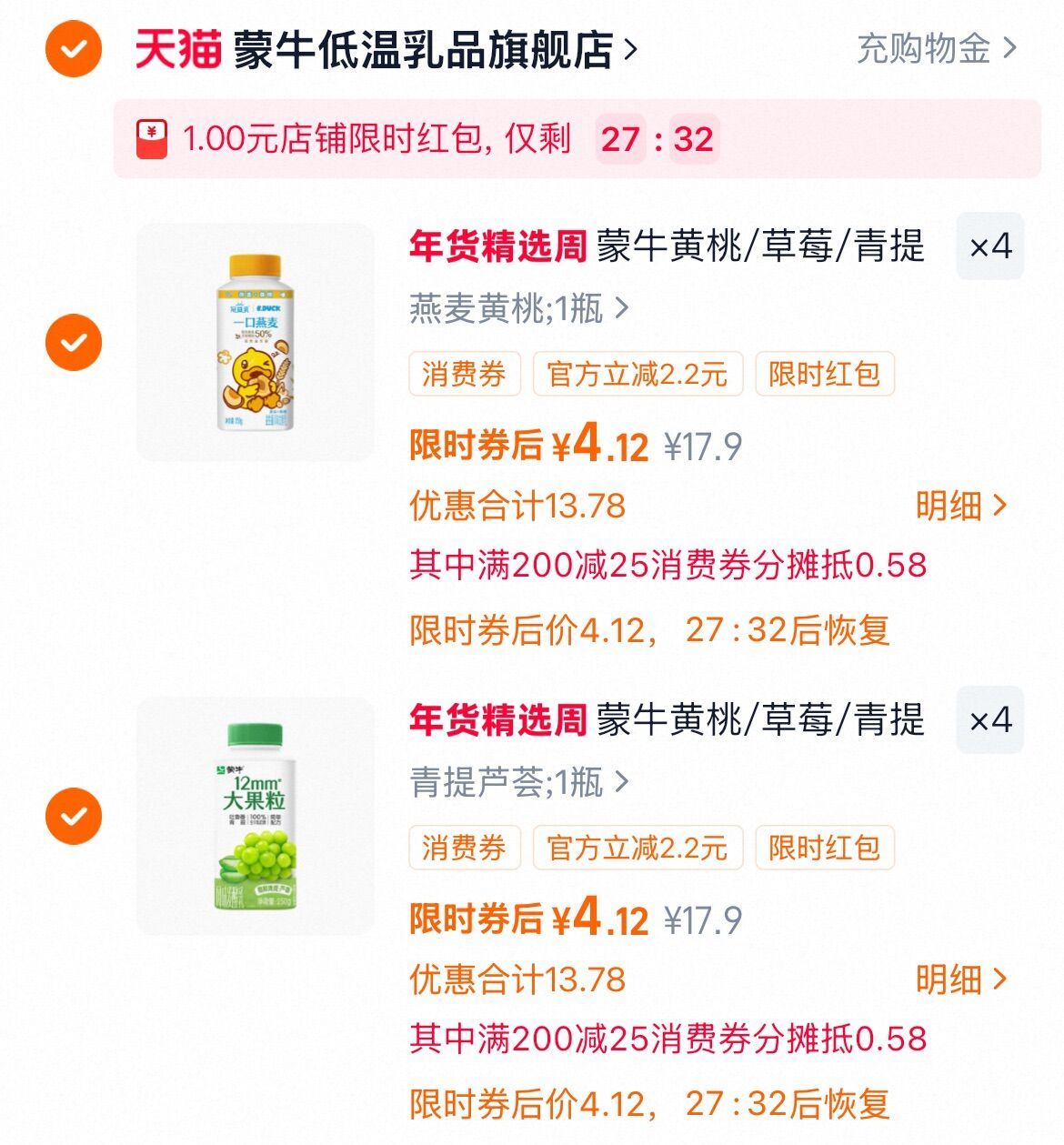Change quantity ×4 for 青提芦荟

coord(989,720)
